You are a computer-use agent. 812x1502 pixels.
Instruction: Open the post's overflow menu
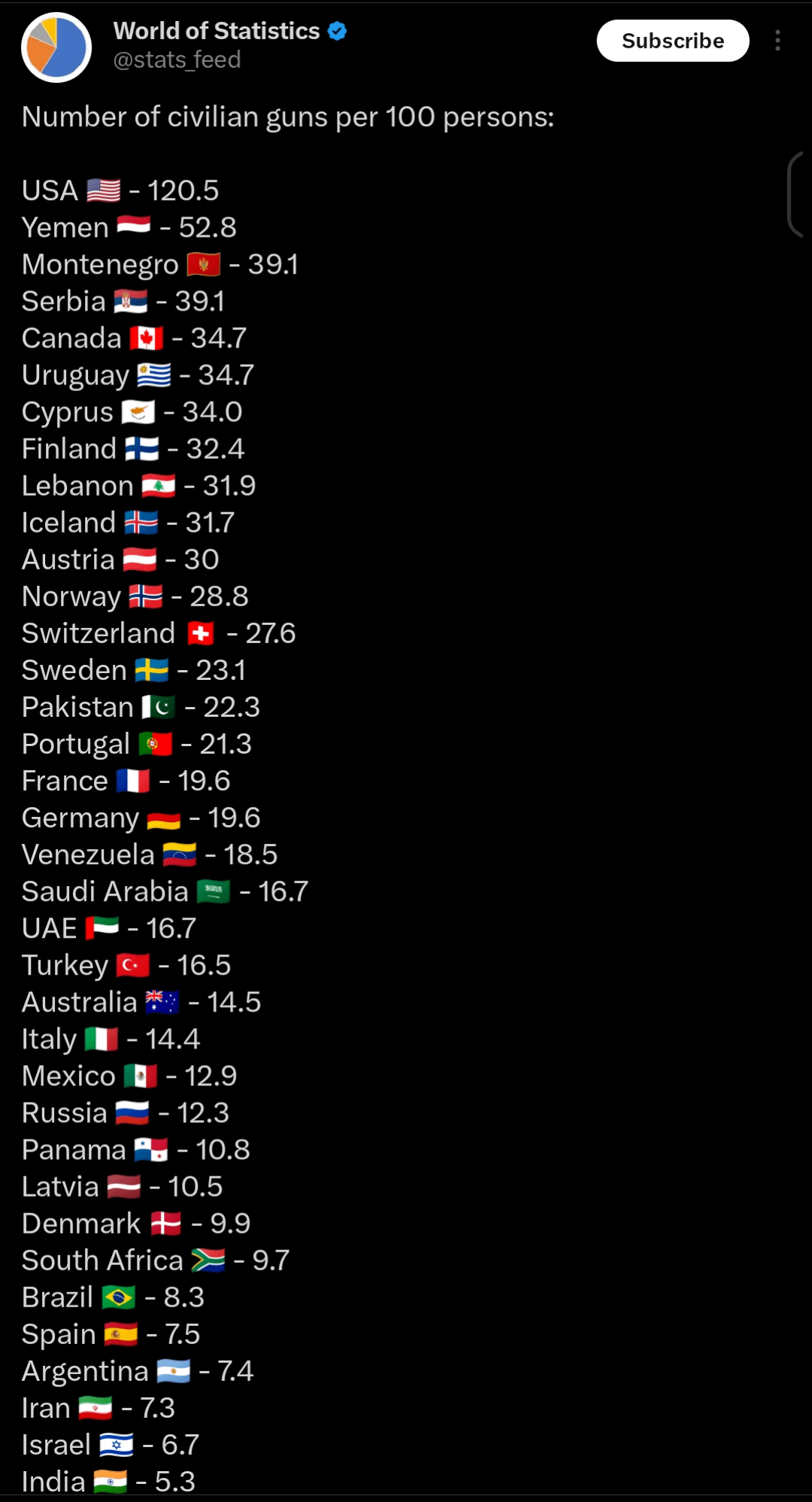pos(777,41)
